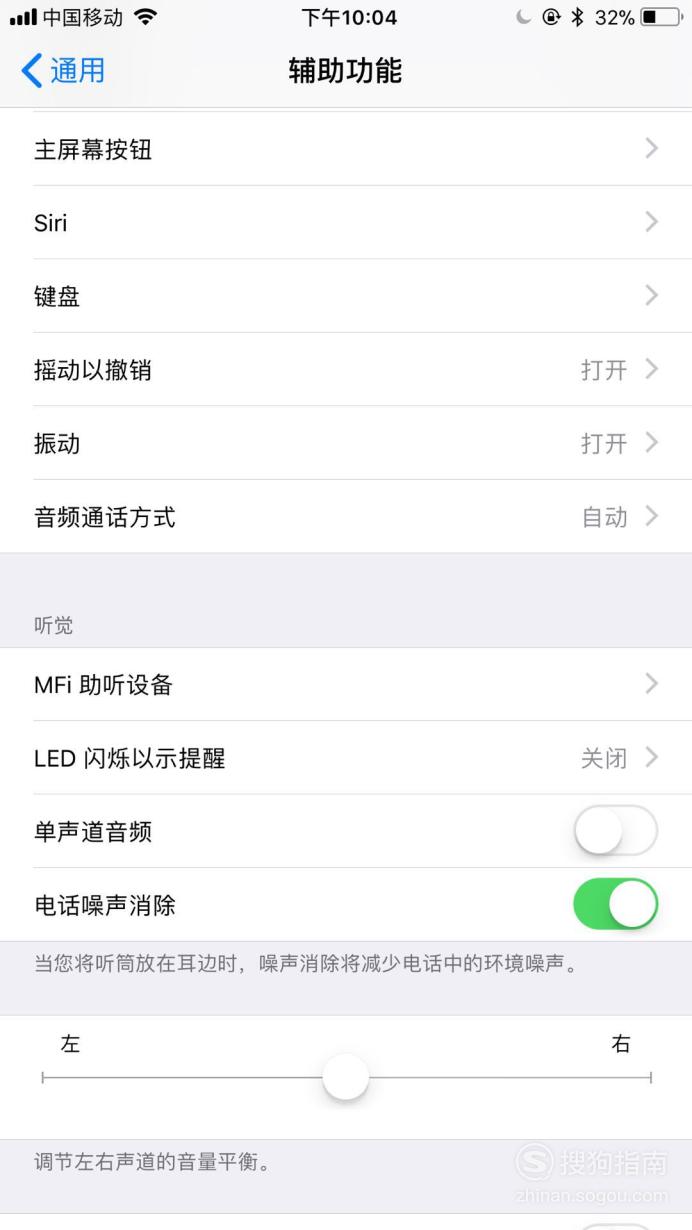Open LED 闪烁以示提醒 setting
The height and width of the screenshot is (1230, 692).
(346, 758)
